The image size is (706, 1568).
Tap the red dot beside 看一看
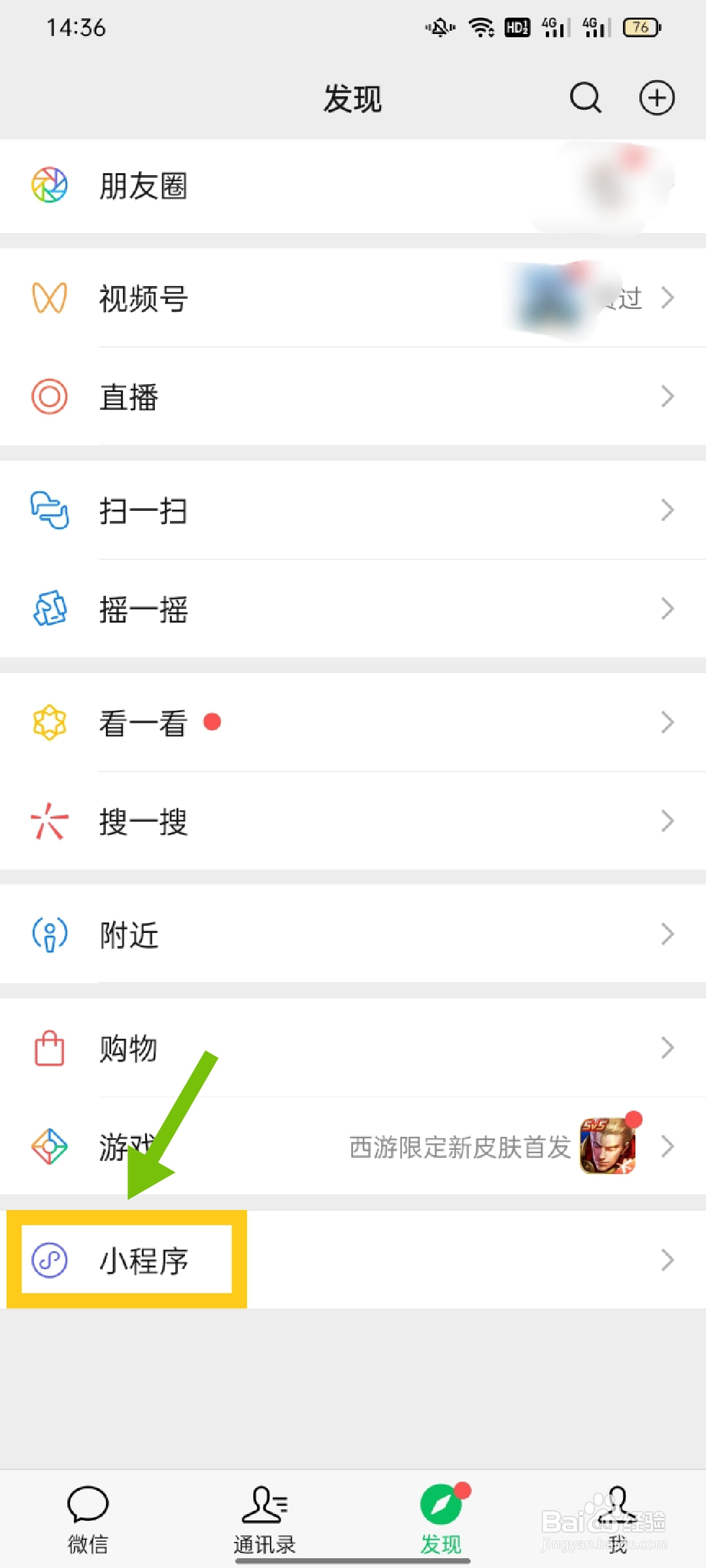tap(212, 722)
